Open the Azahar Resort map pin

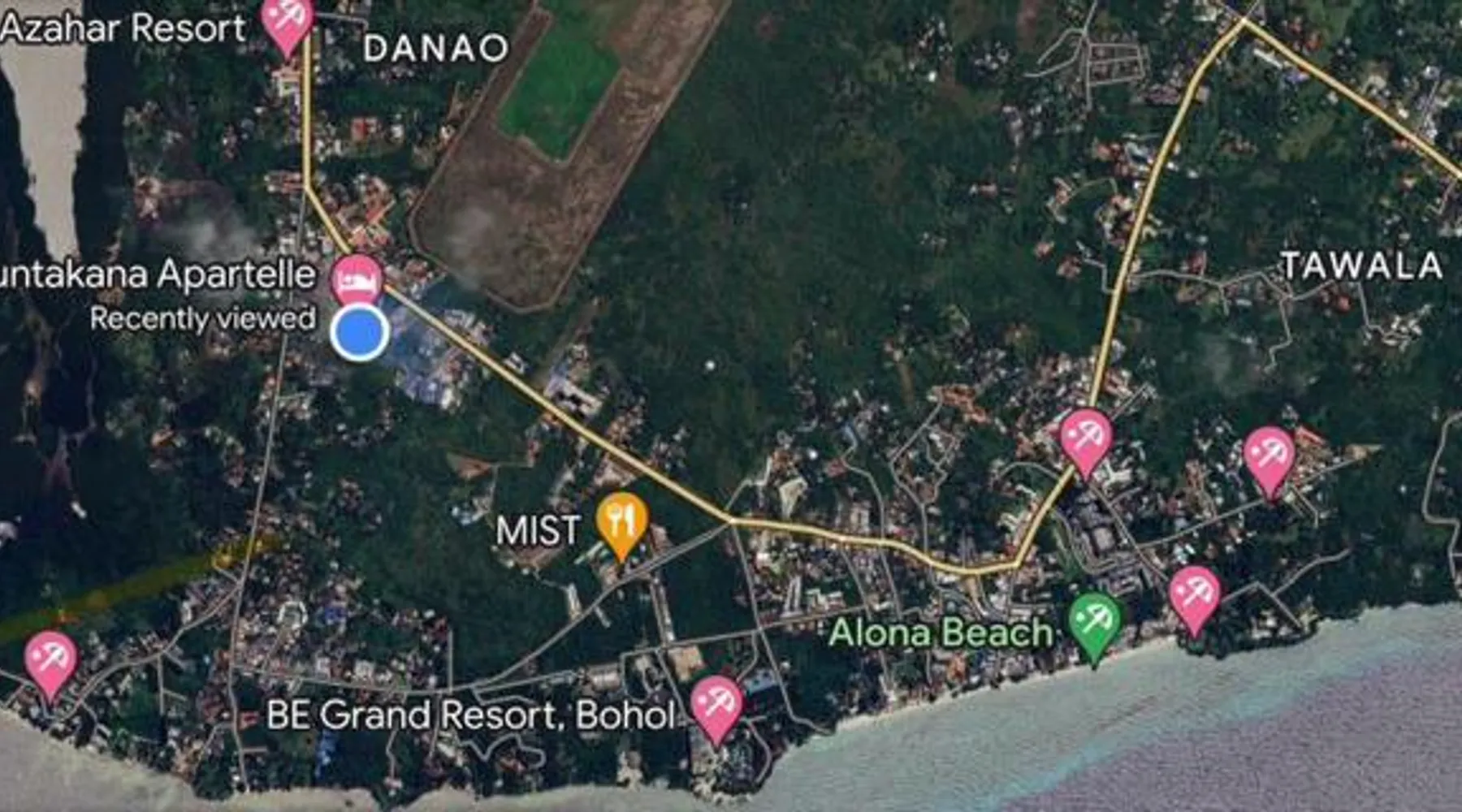tap(288, 21)
